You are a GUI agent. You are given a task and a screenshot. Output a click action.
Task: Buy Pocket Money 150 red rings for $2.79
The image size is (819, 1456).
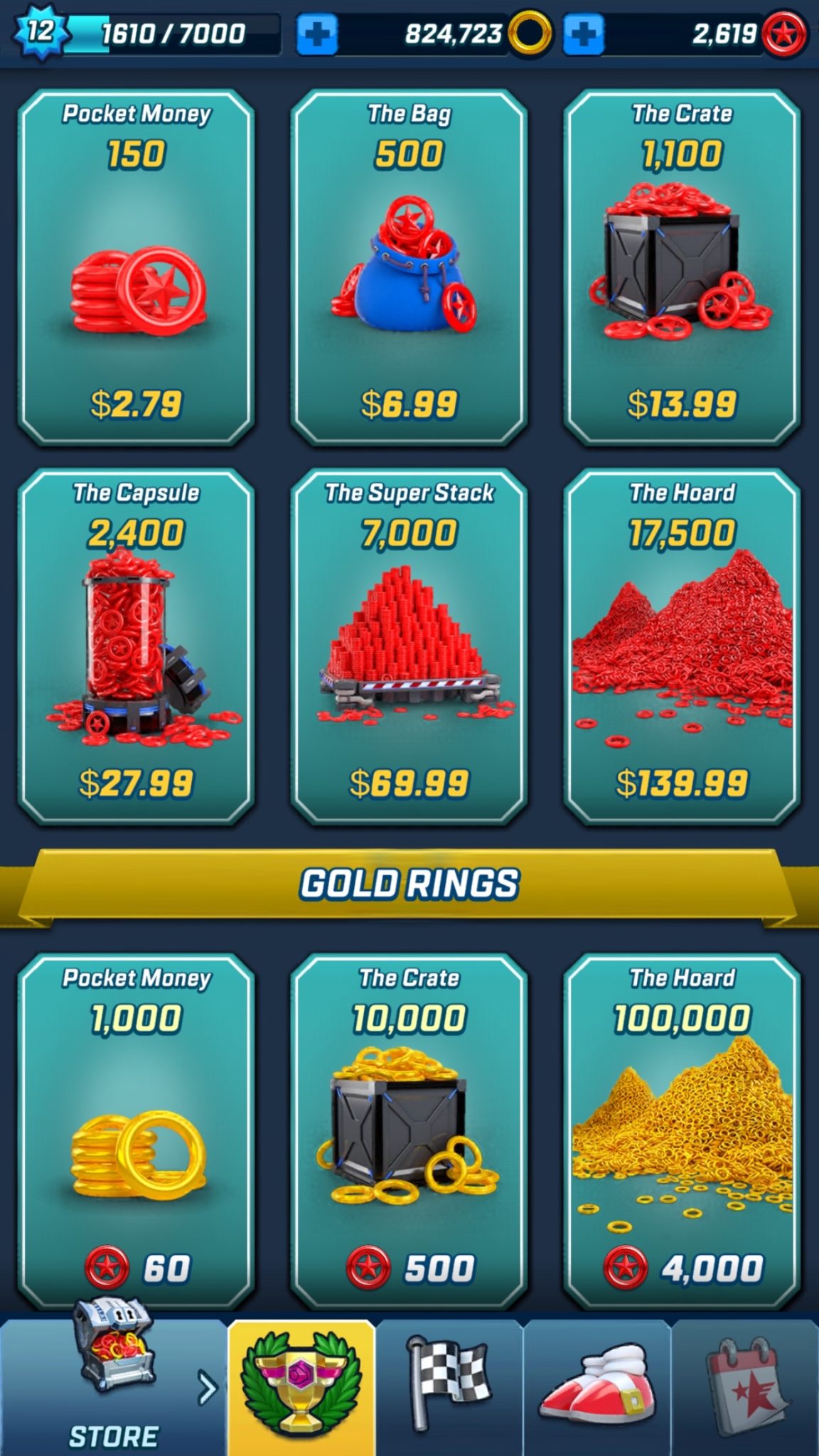pyautogui.click(x=136, y=267)
